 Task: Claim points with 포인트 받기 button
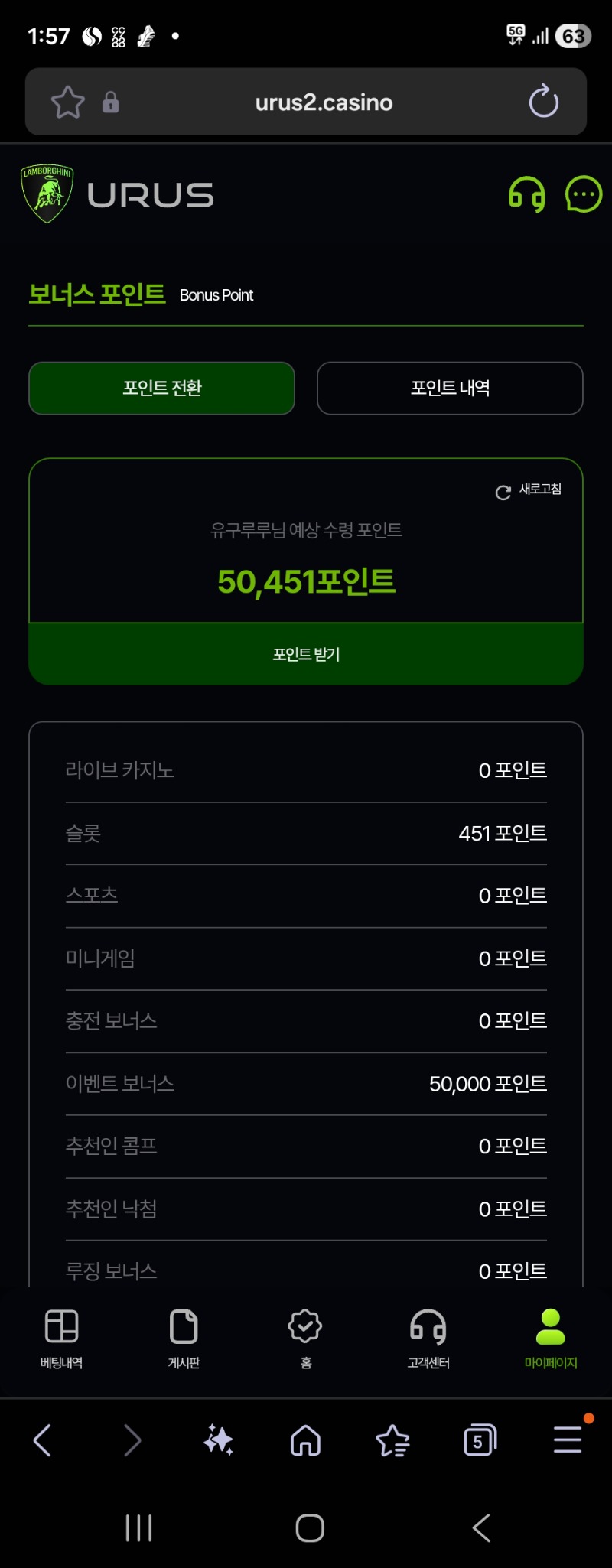coord(306,654)
